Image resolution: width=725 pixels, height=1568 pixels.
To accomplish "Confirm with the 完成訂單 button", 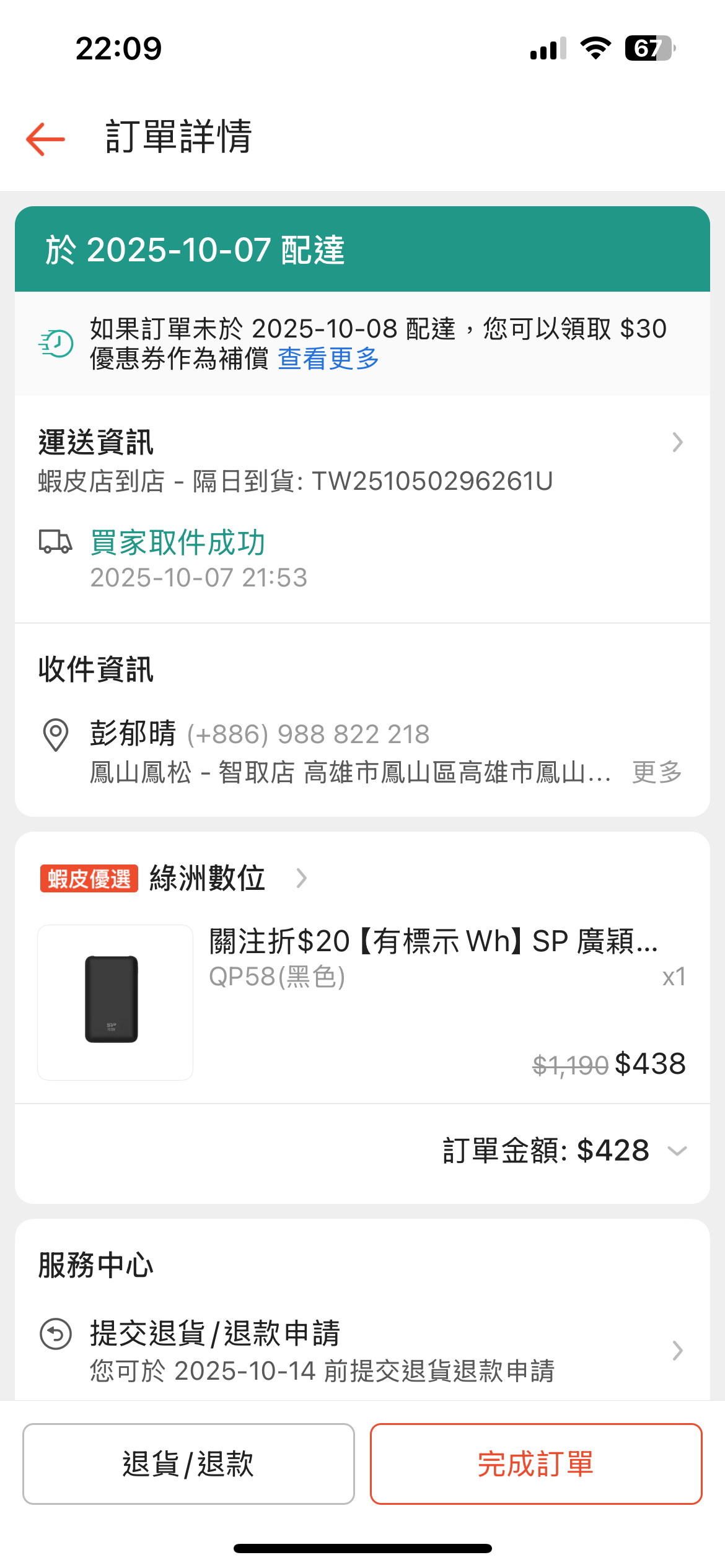I will coord(536,1464).
